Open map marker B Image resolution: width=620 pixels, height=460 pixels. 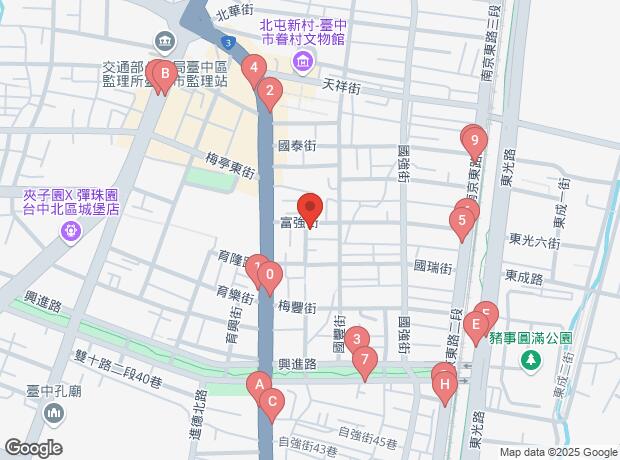pyautogui.click(x=162, y=73)
